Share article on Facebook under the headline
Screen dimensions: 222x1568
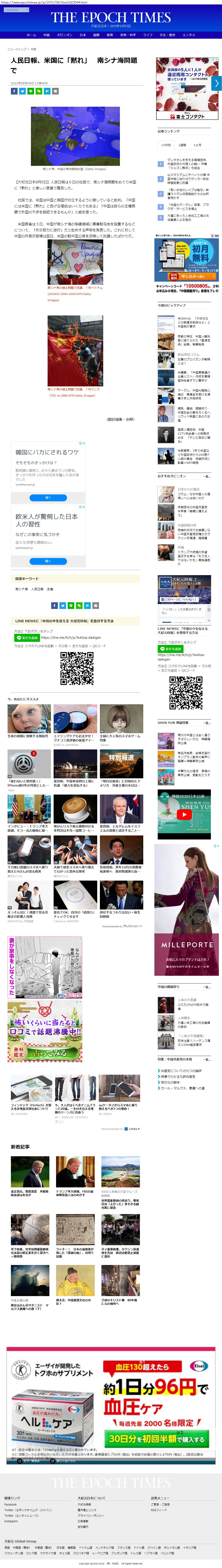click(14, 91)
